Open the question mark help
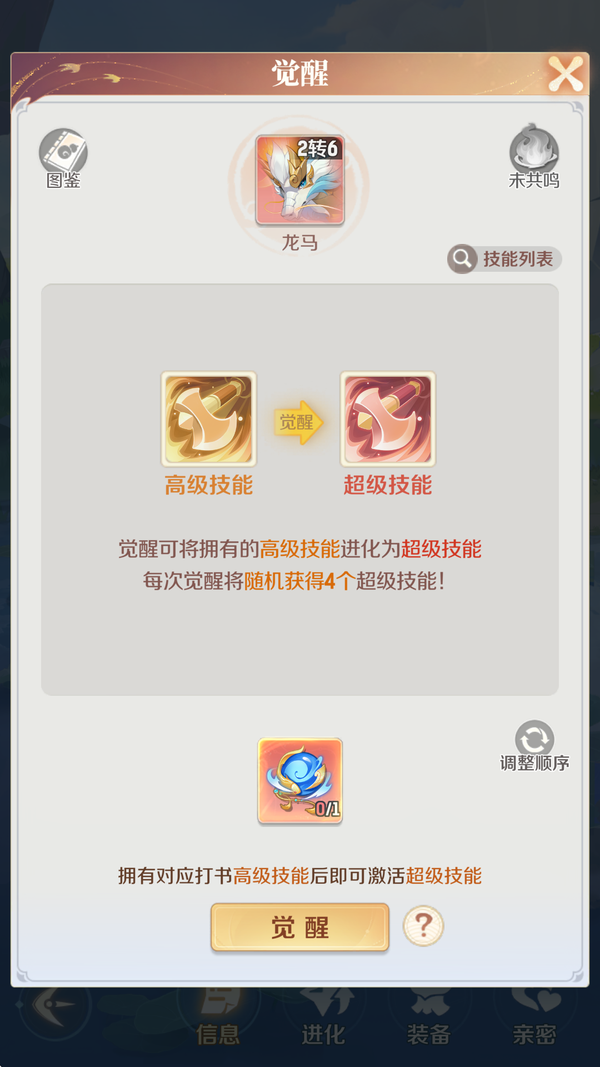This screenshot has height=1067, width=600. pyautogui.click(x=423, y=926)
